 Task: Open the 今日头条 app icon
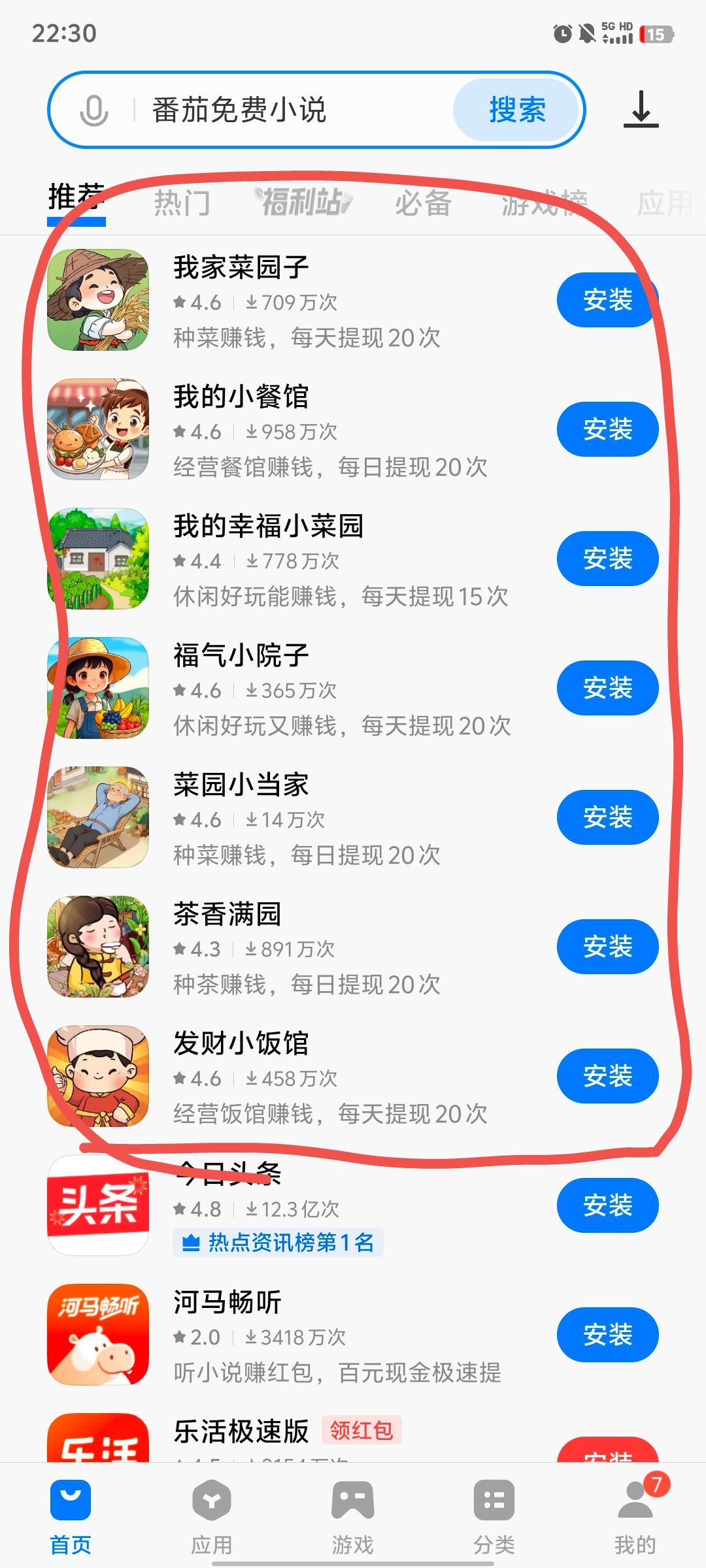click(x=98, y=1205)
